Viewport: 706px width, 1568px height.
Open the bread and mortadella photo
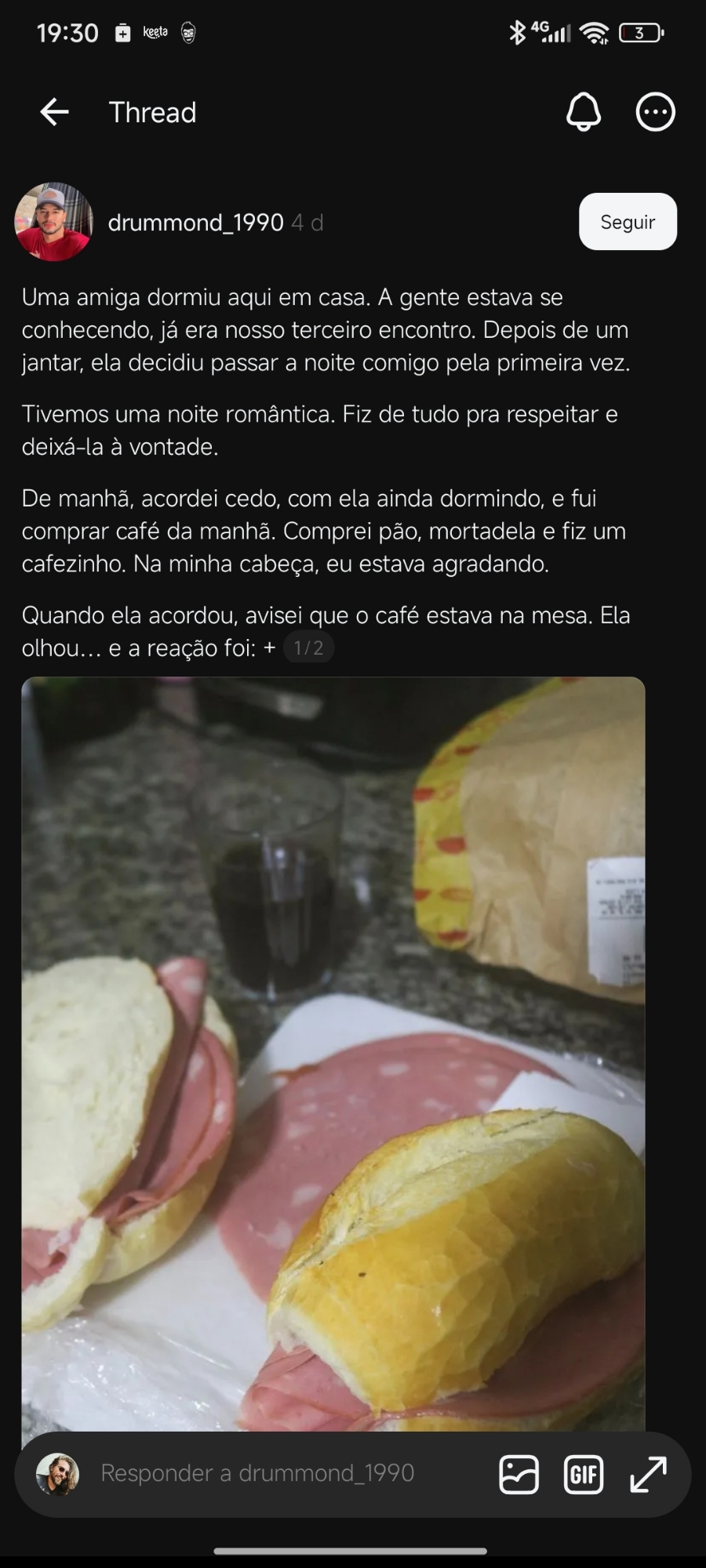[x=333, y=1051]
